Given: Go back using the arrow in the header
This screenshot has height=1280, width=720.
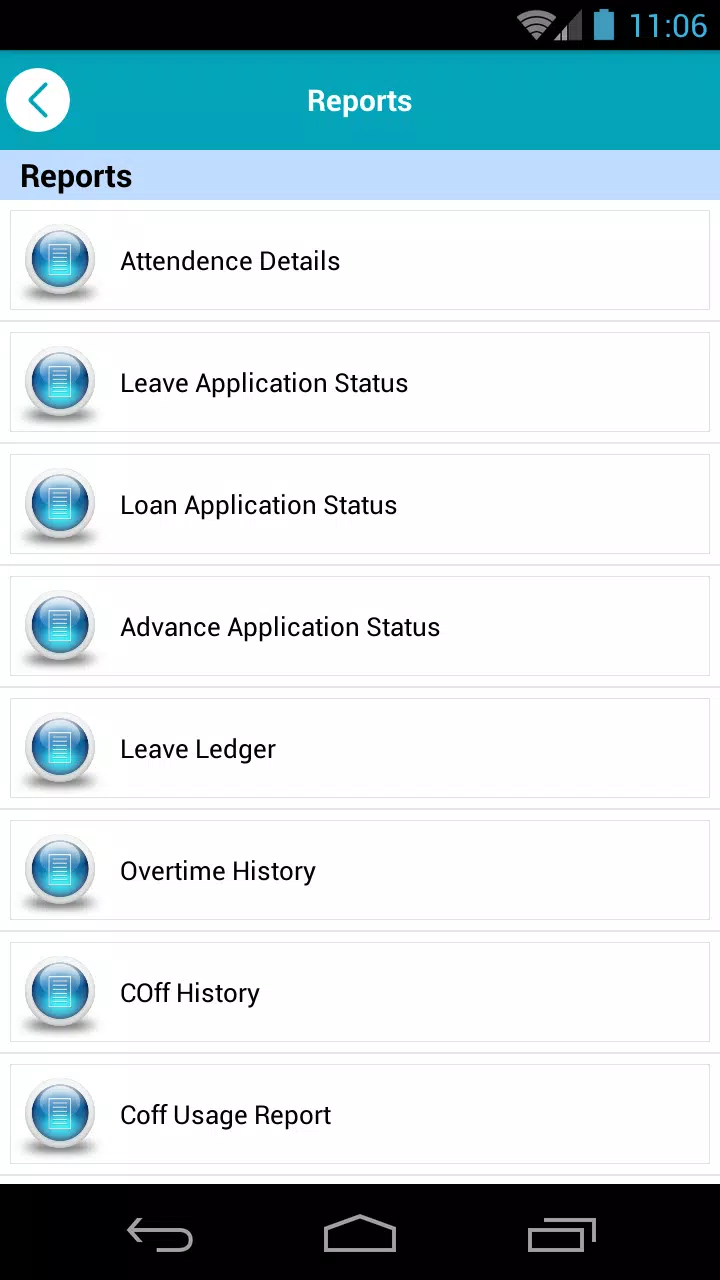Looking at the screenshot, I should point(38,100).
